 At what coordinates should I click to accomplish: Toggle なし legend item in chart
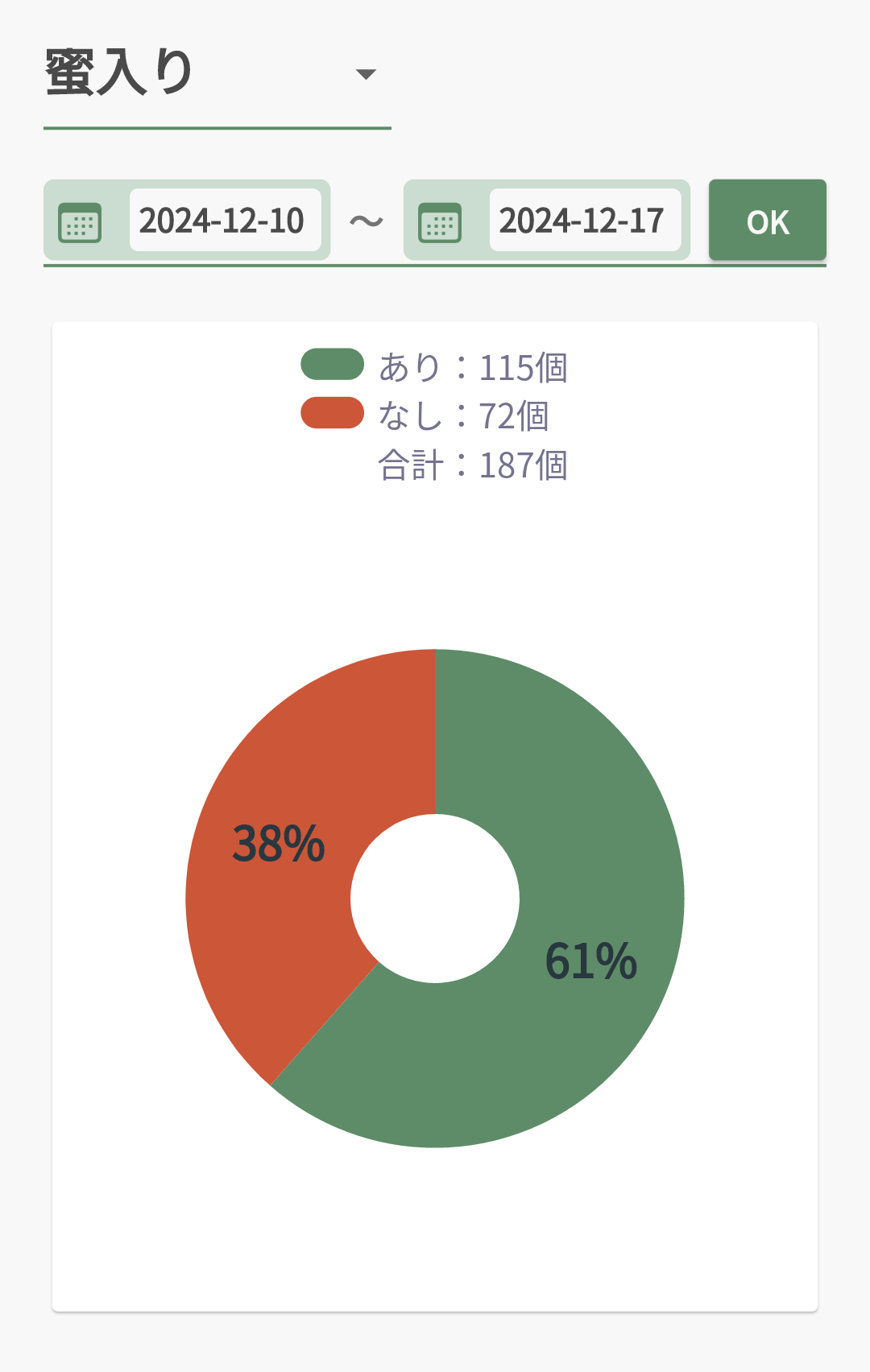332,414
